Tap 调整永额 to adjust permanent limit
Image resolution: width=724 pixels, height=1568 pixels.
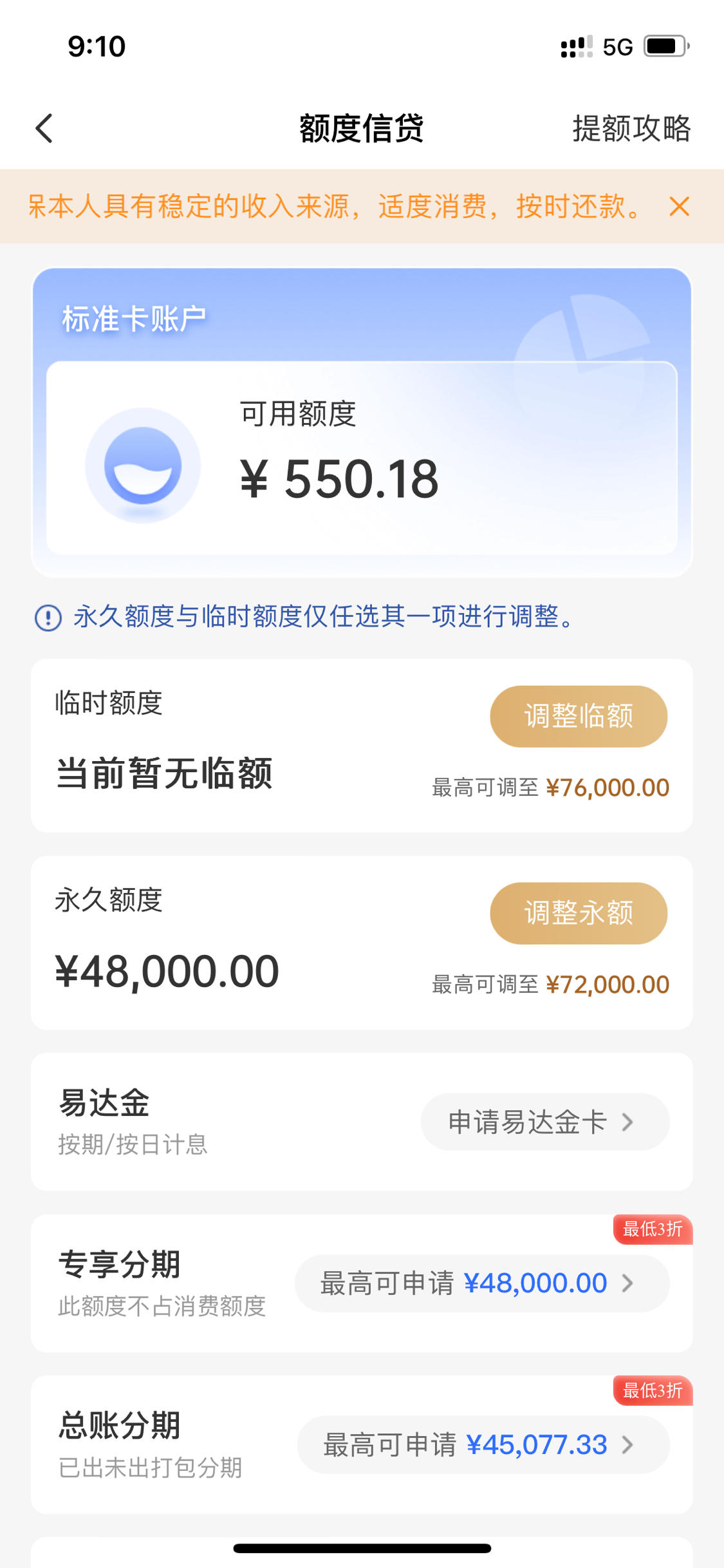point(579,913)
